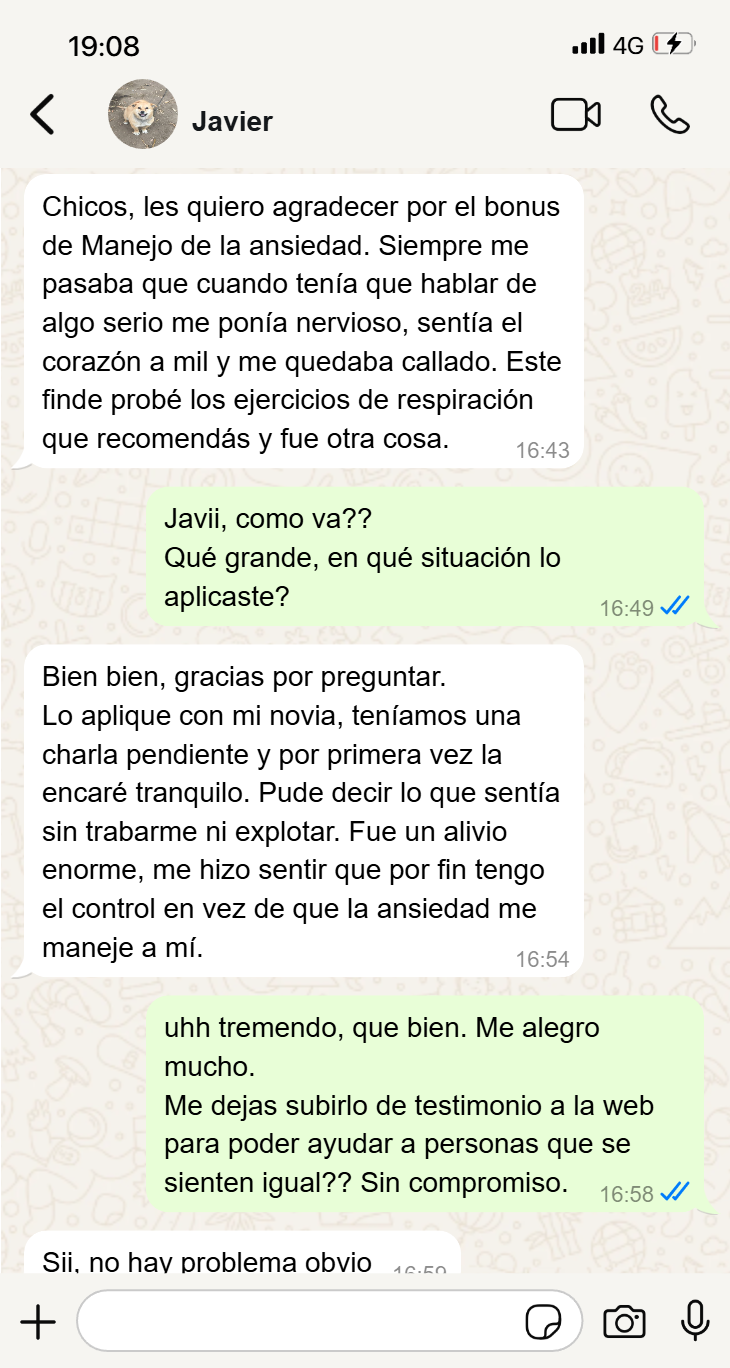Open the attachment plus menu
This screenshot has height=1368, width=730.
(x=38, y=1322)
